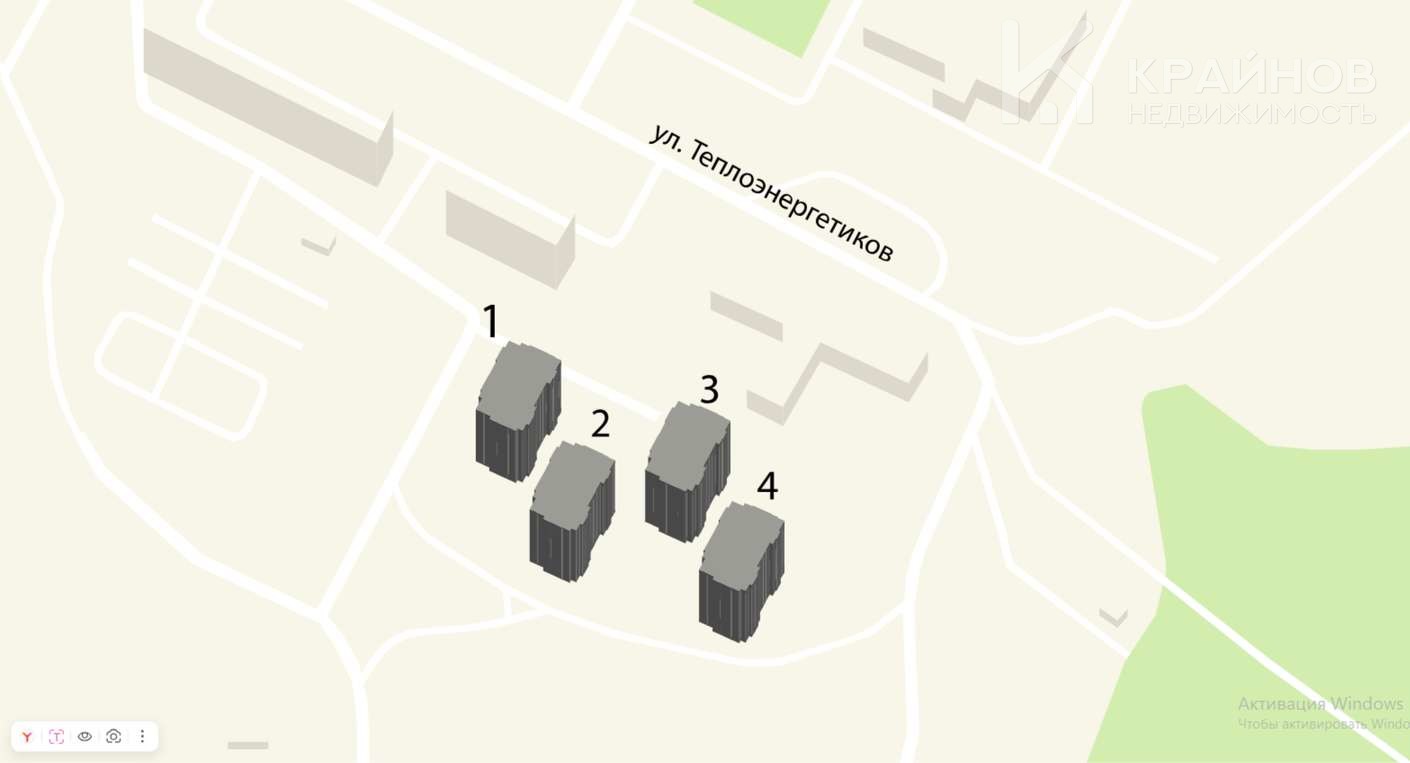
Task: Recognize text in the image
Action: 56,737
